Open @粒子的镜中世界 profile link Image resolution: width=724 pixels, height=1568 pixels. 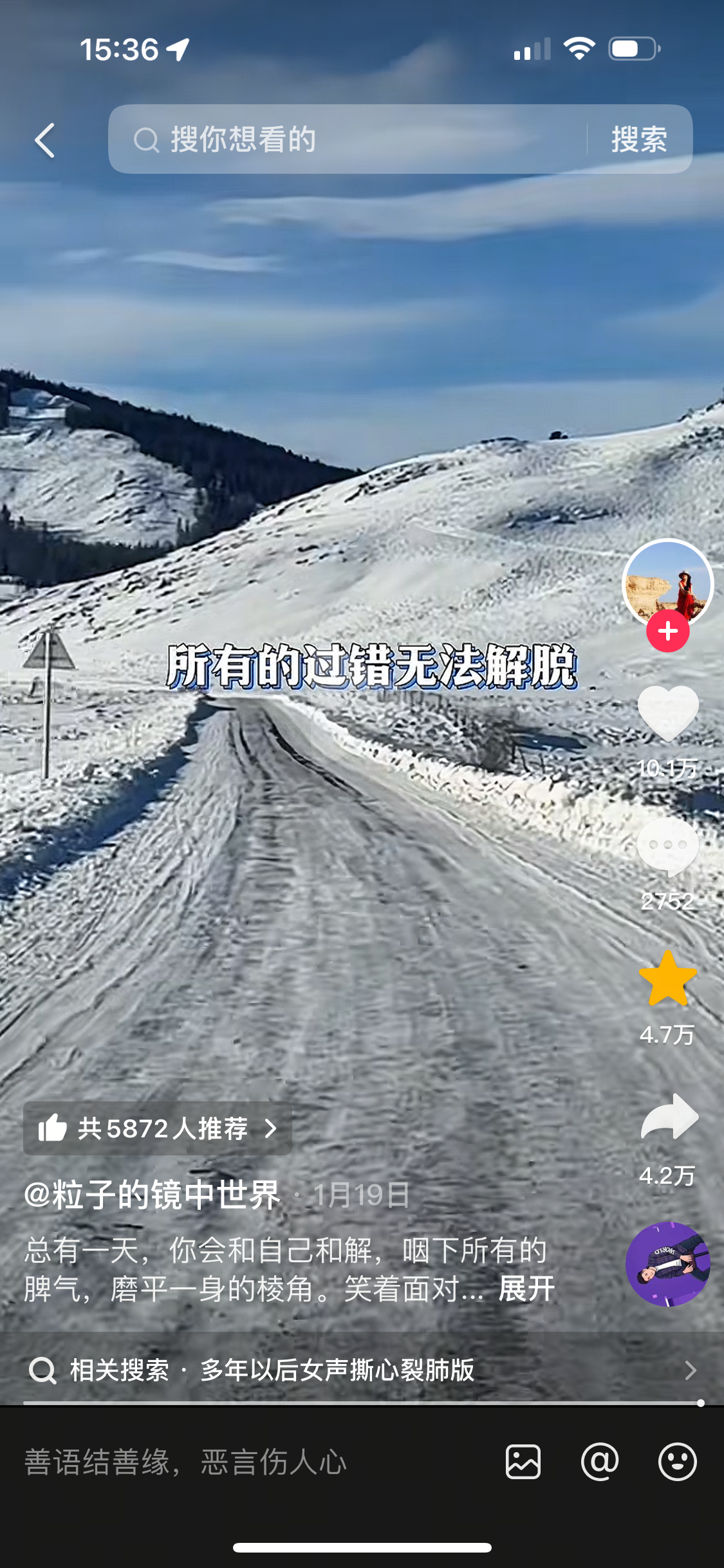point(152,1195)
